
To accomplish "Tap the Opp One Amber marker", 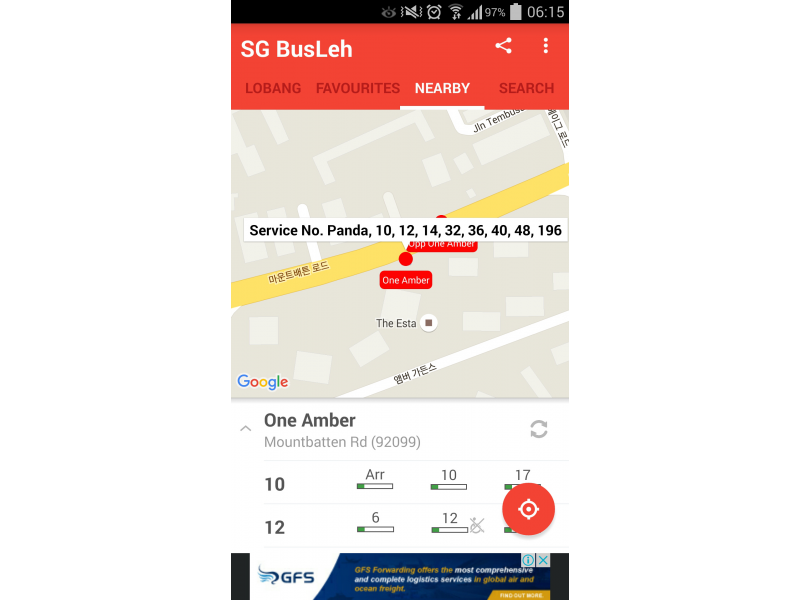I will coord(443,245).
